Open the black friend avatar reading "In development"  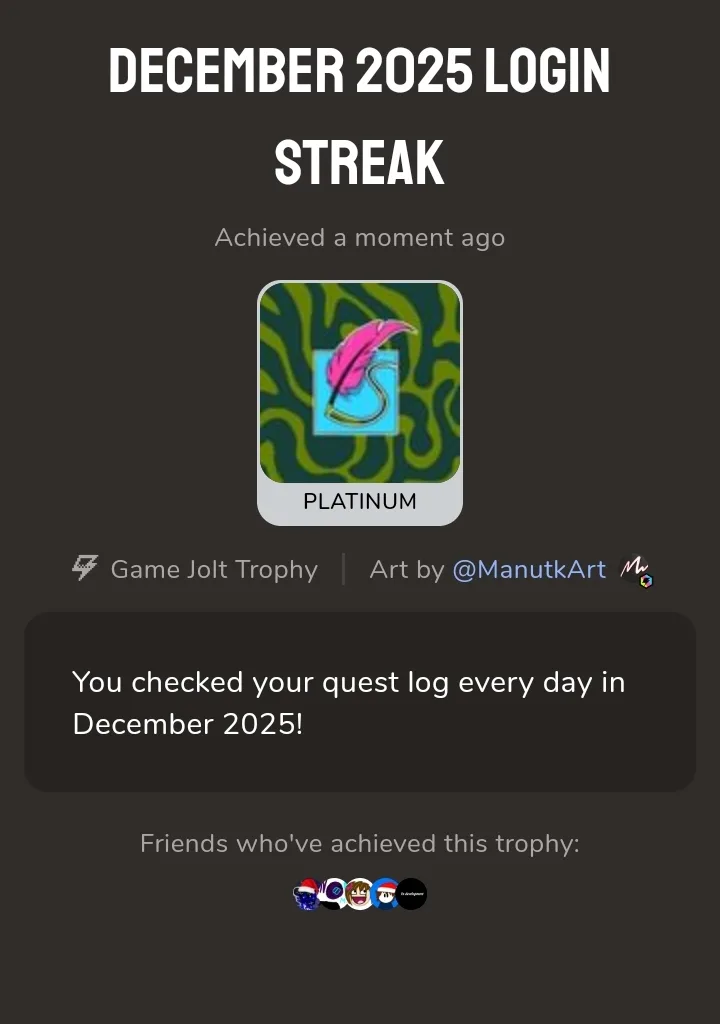pos(412,894)
